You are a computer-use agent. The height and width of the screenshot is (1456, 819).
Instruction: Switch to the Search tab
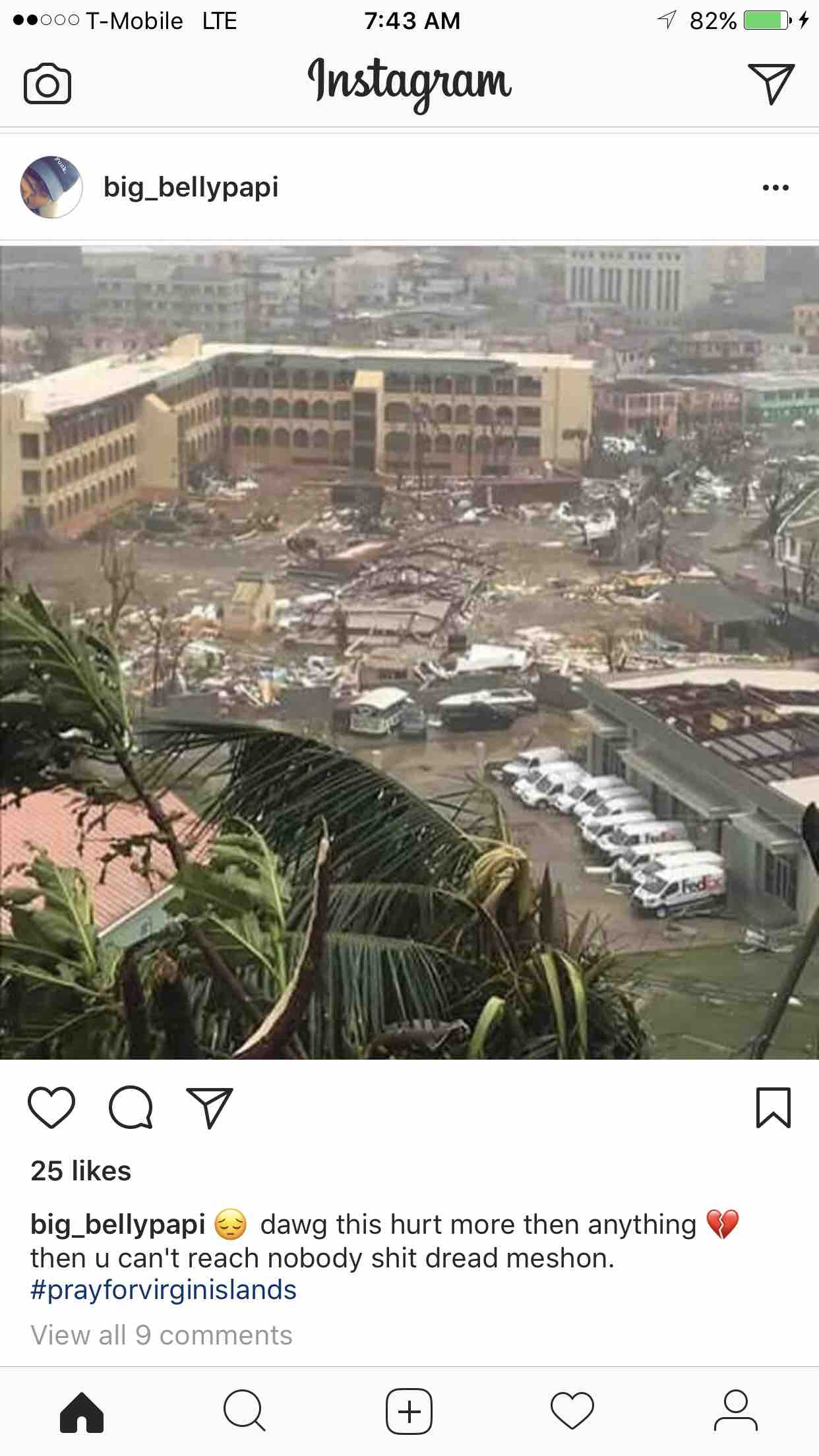pos(245,1412)
